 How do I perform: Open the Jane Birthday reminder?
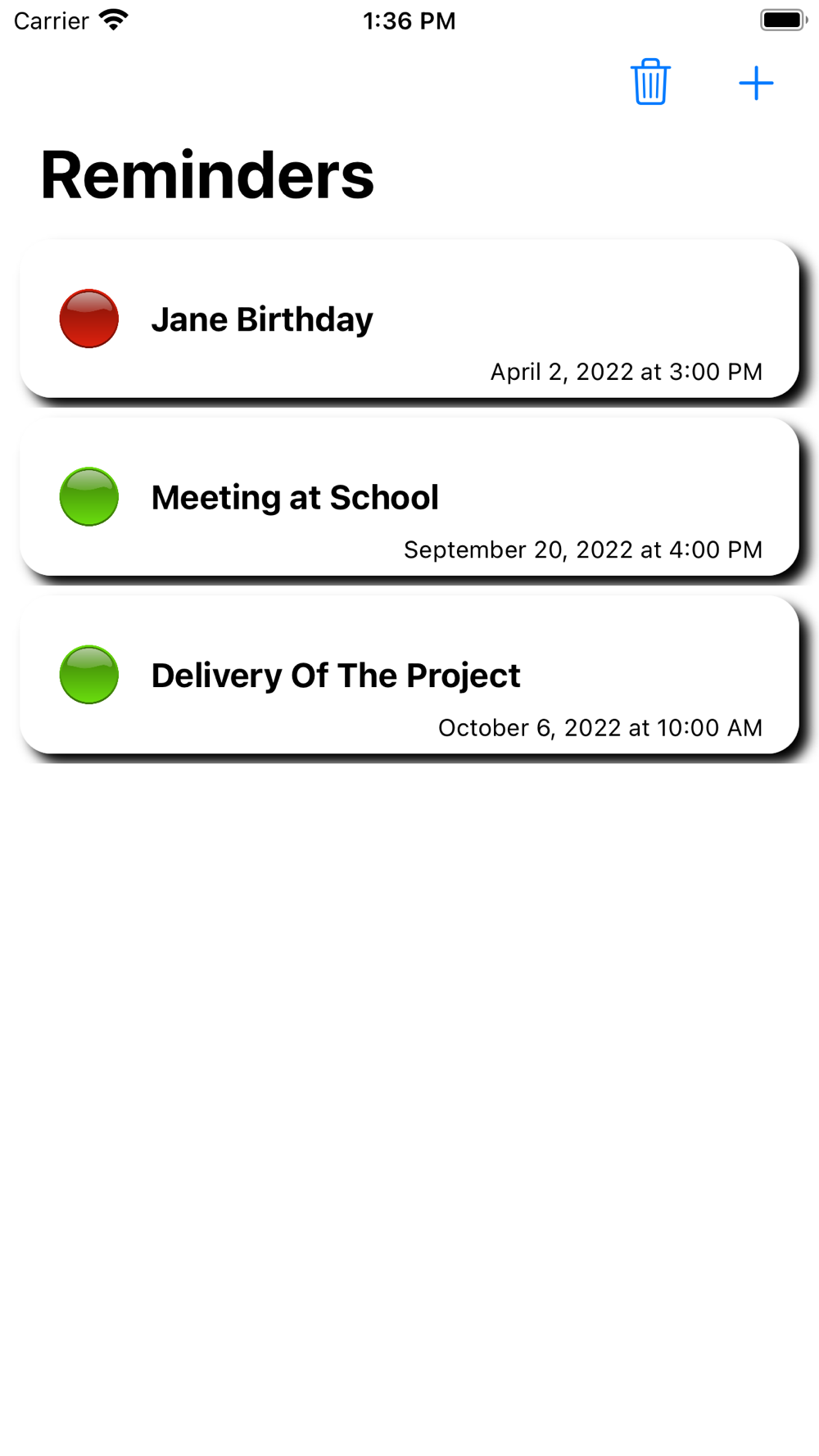coord(409,319)
